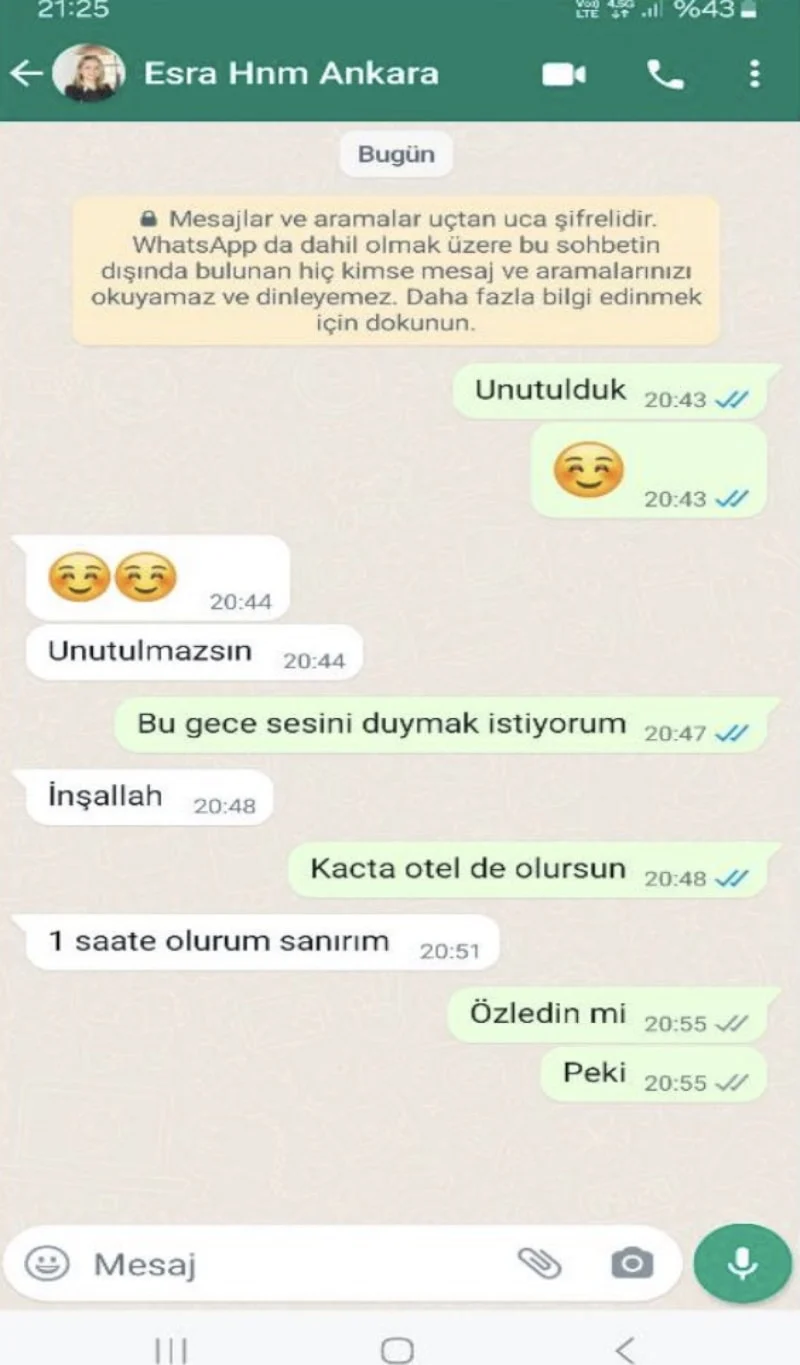
Task: Open the emoji picker
Action: pos(47,1263)
